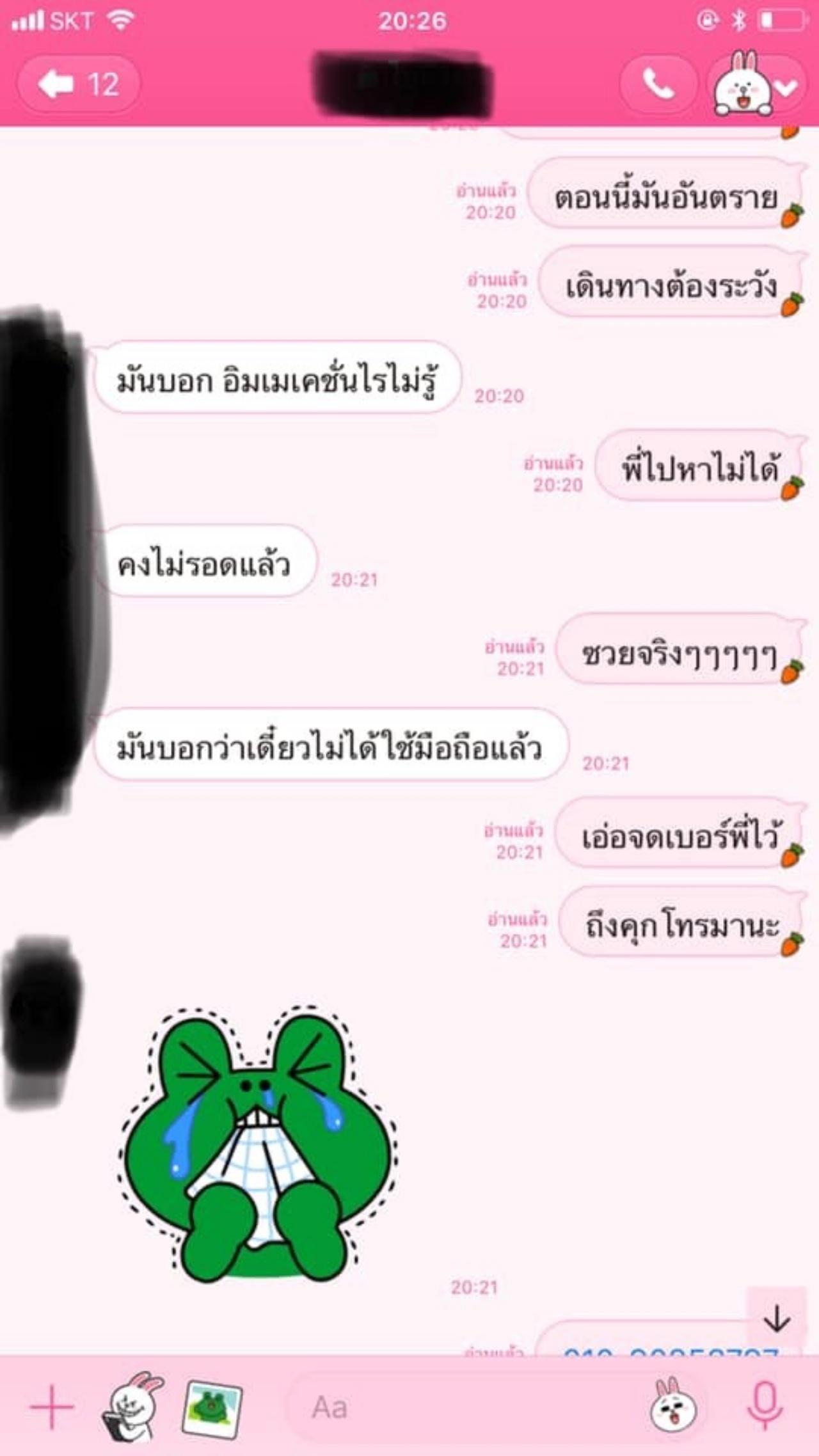Tap the Aa message input field
This screenshot has width=819, height=1456.
click(467, 1407)
